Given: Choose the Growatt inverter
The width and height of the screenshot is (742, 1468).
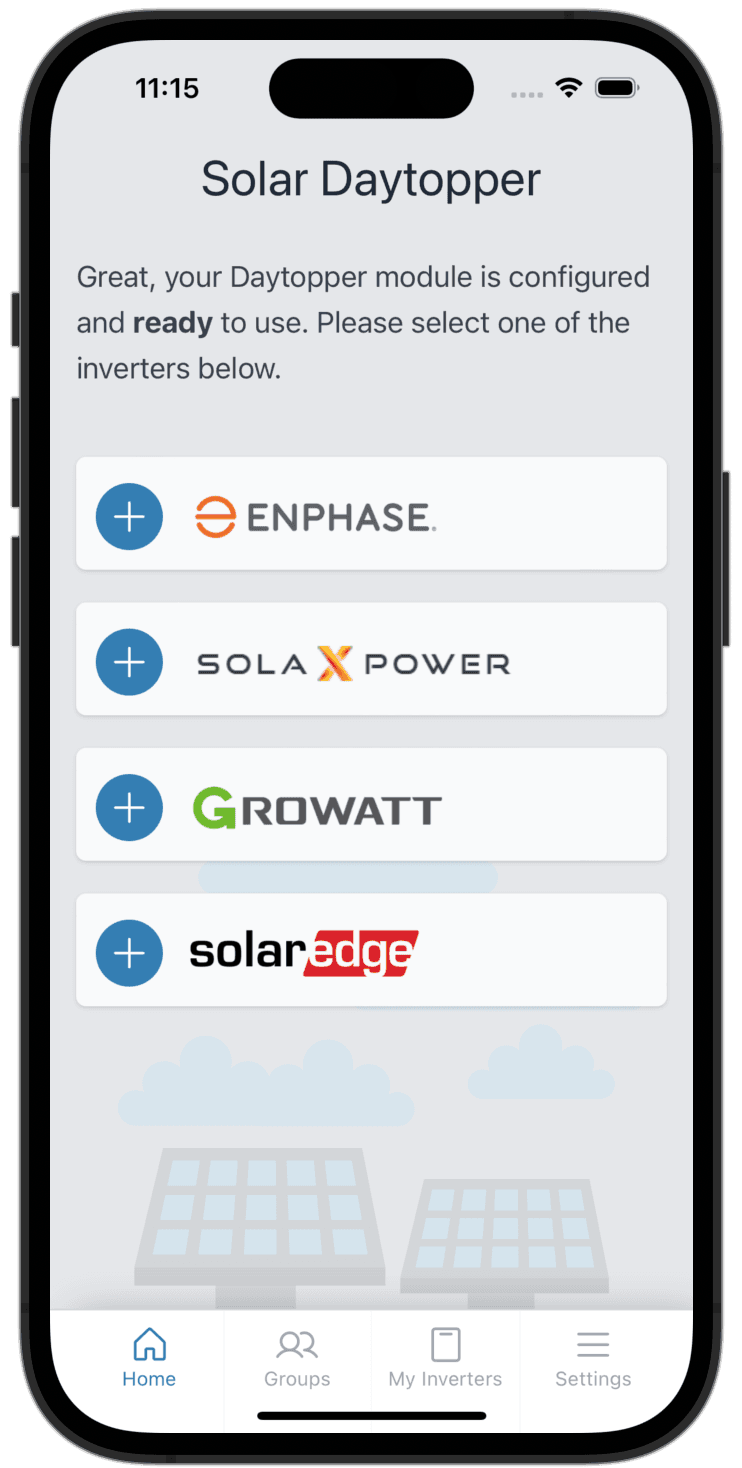Looking at the screenshot, I should [129, 807].
